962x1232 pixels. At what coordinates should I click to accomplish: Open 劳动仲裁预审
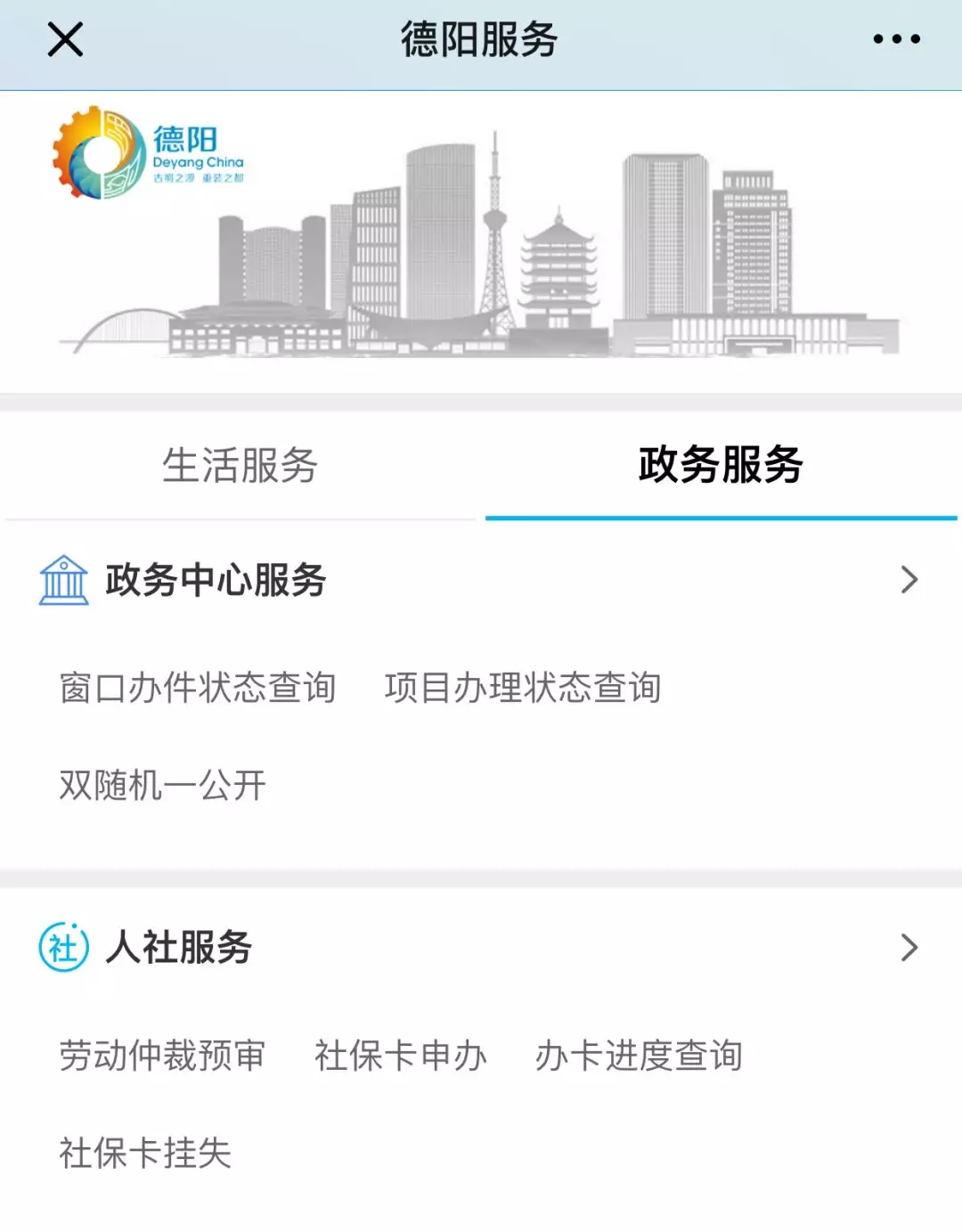162,1056
